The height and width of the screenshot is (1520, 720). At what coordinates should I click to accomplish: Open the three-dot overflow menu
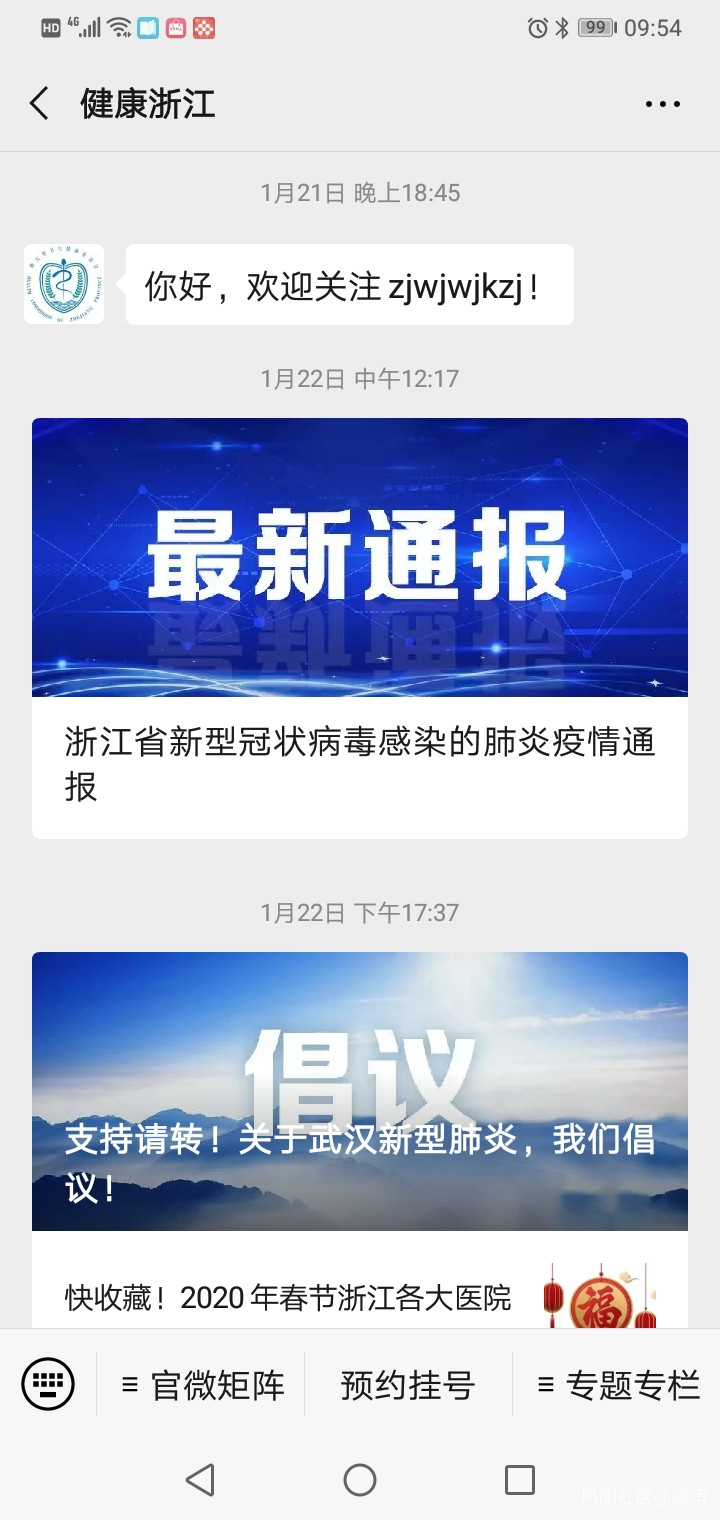[662, 104]
